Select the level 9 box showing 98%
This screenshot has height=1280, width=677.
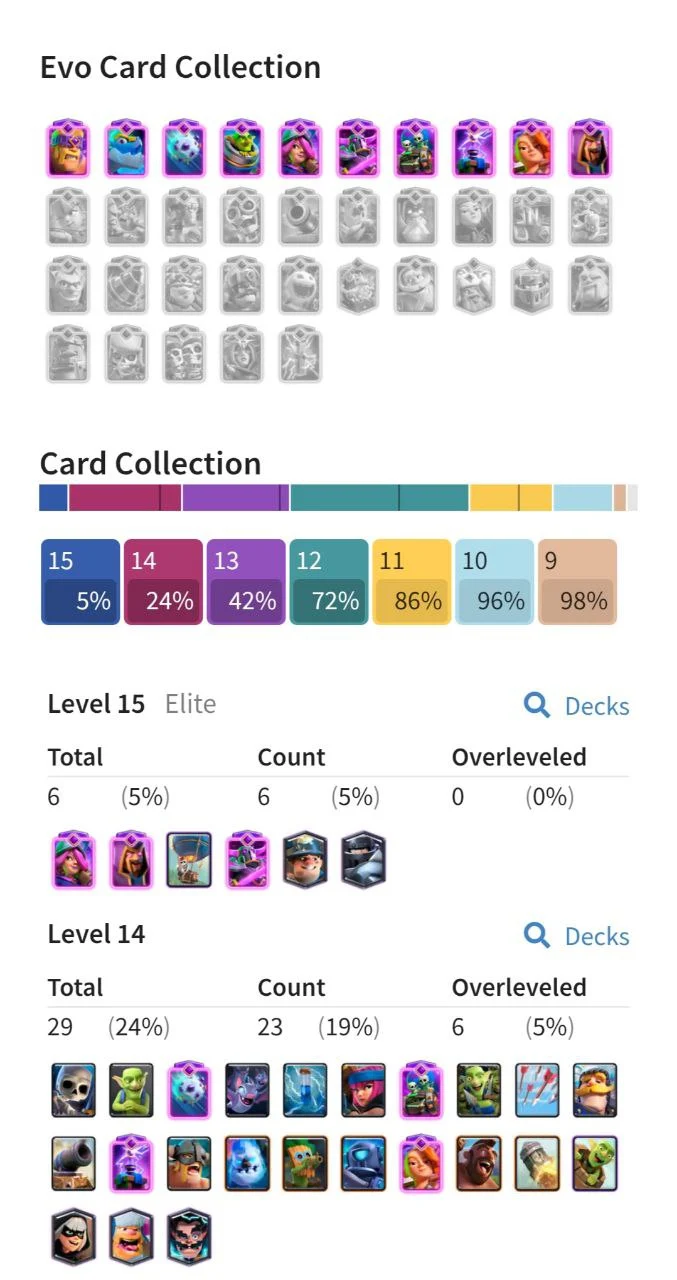pyautogui.click(x=577, y=582)
